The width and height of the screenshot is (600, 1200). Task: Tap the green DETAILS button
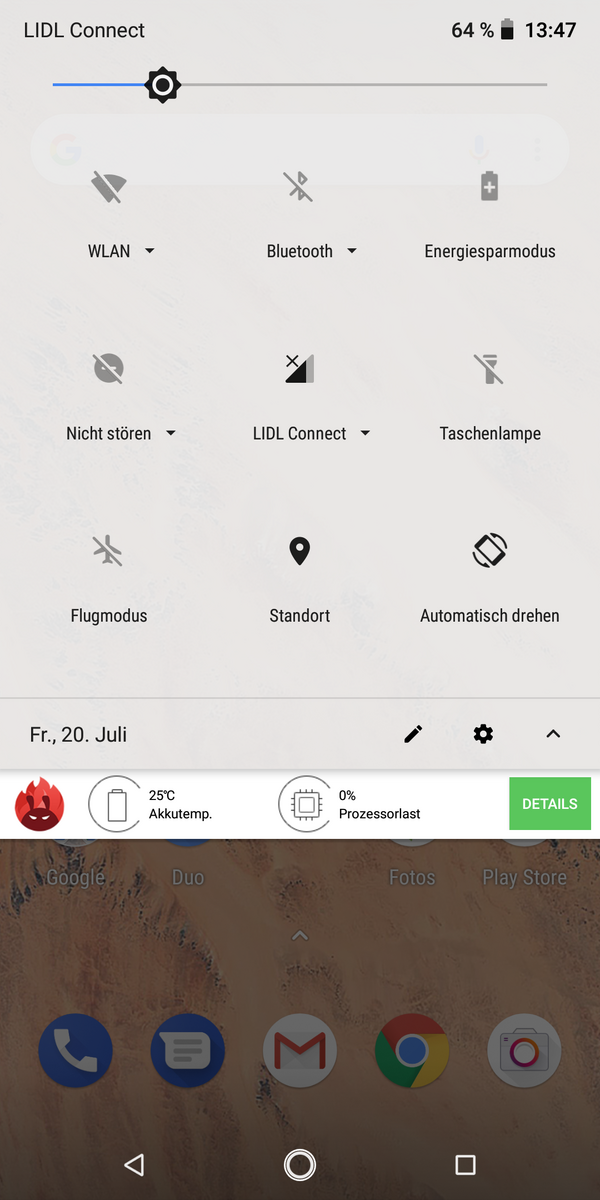pyautogui.click(x=549, y=804)
